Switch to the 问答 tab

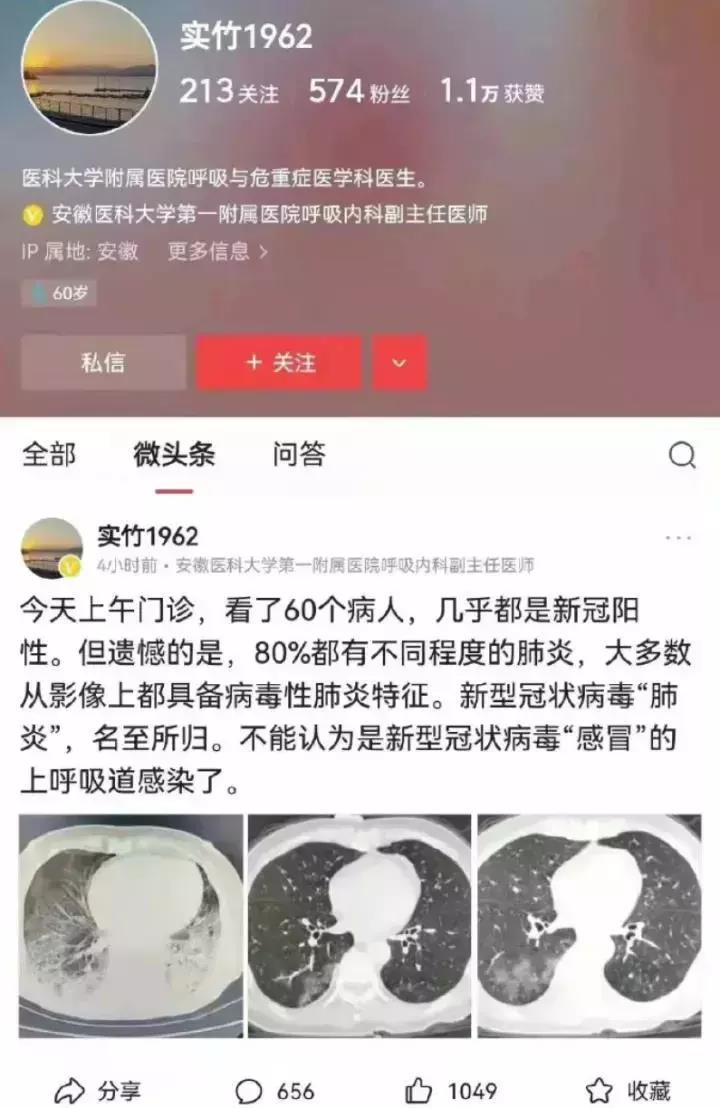(299, 455)
